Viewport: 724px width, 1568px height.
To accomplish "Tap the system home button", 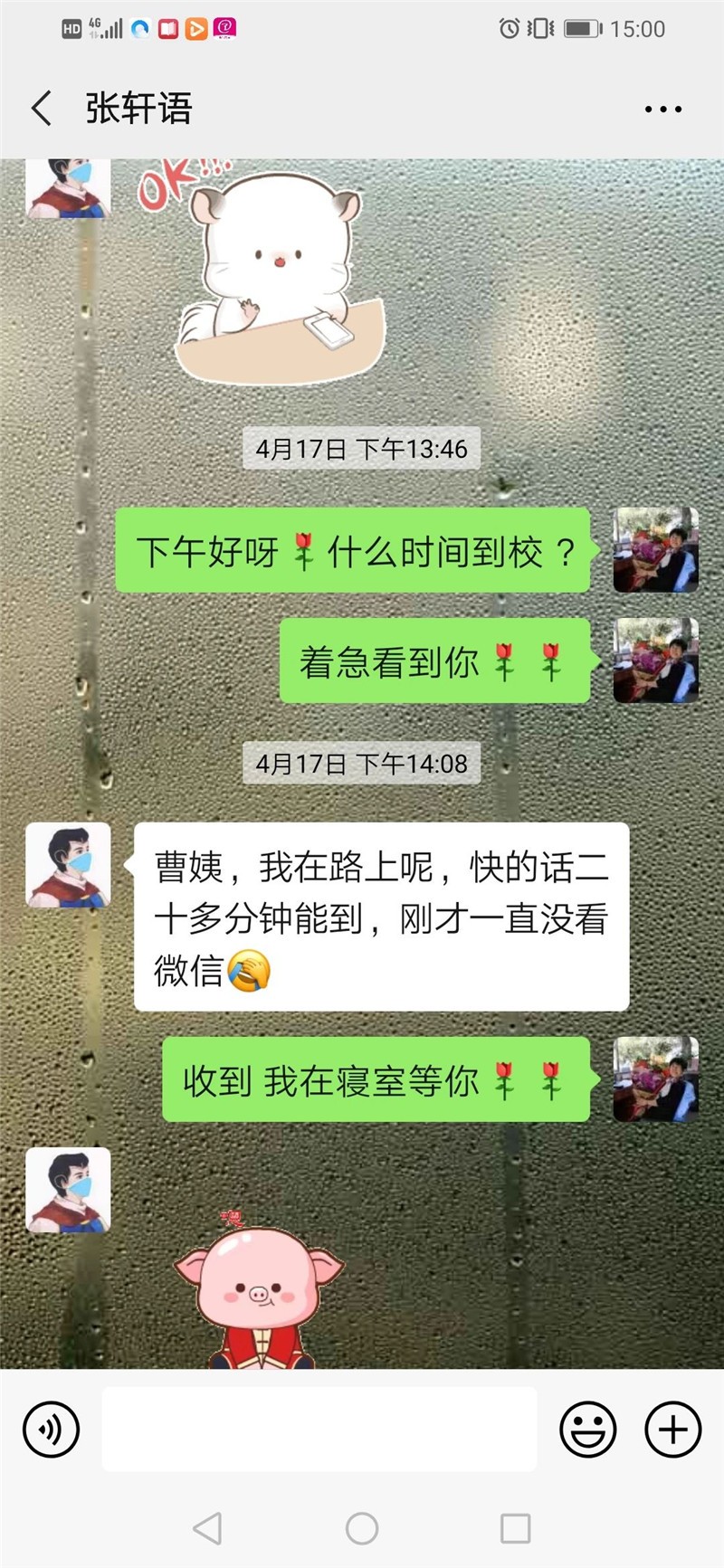I will pyautogui.click(x=362, y=1529).
